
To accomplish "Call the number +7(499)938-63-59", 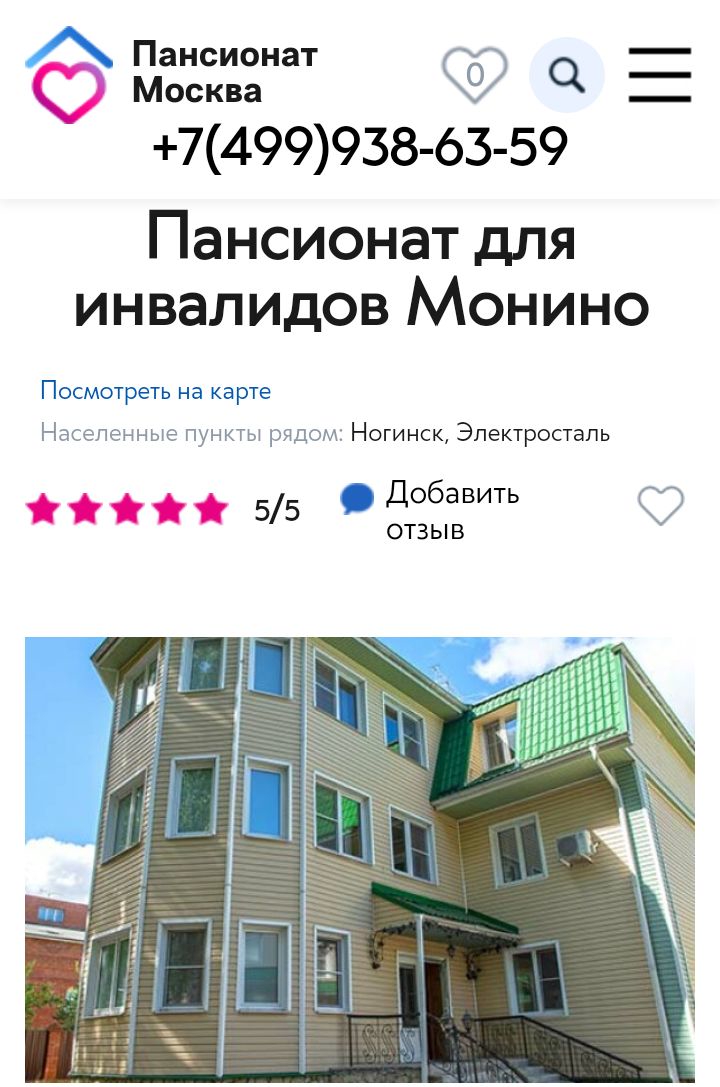I will (360, 148).
